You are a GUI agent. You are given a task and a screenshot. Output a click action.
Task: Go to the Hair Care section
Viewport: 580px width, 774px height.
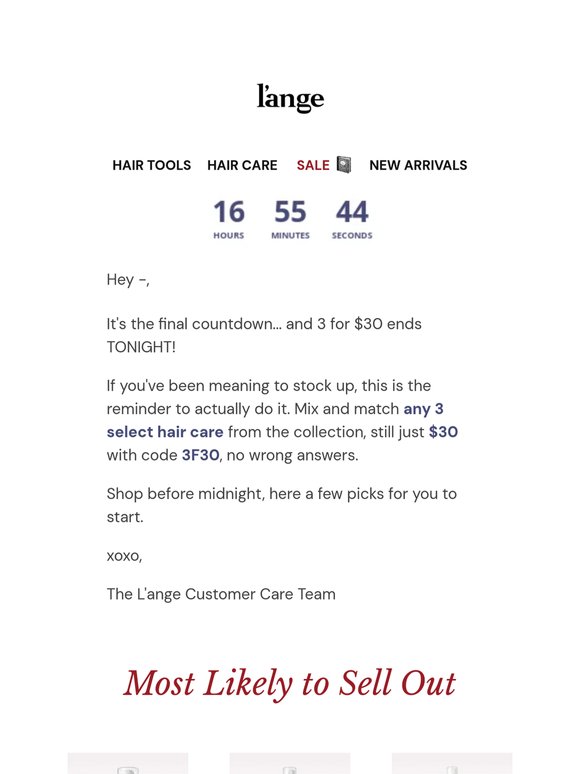242,165
